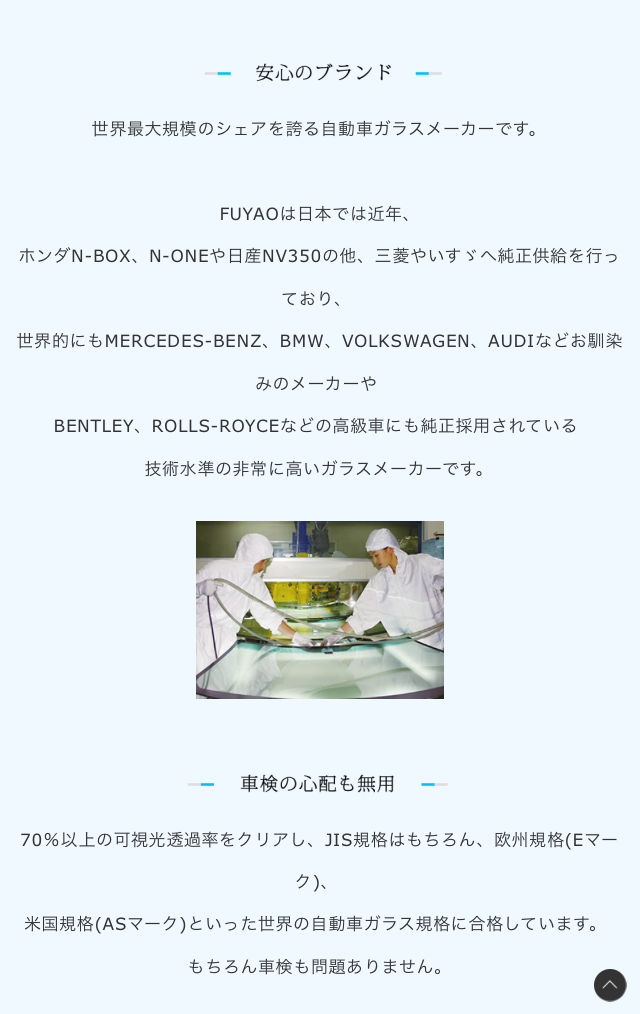Tap the scroll-to-top arrow button
Screen dimensions: 640x1014
tap(610, 985)
